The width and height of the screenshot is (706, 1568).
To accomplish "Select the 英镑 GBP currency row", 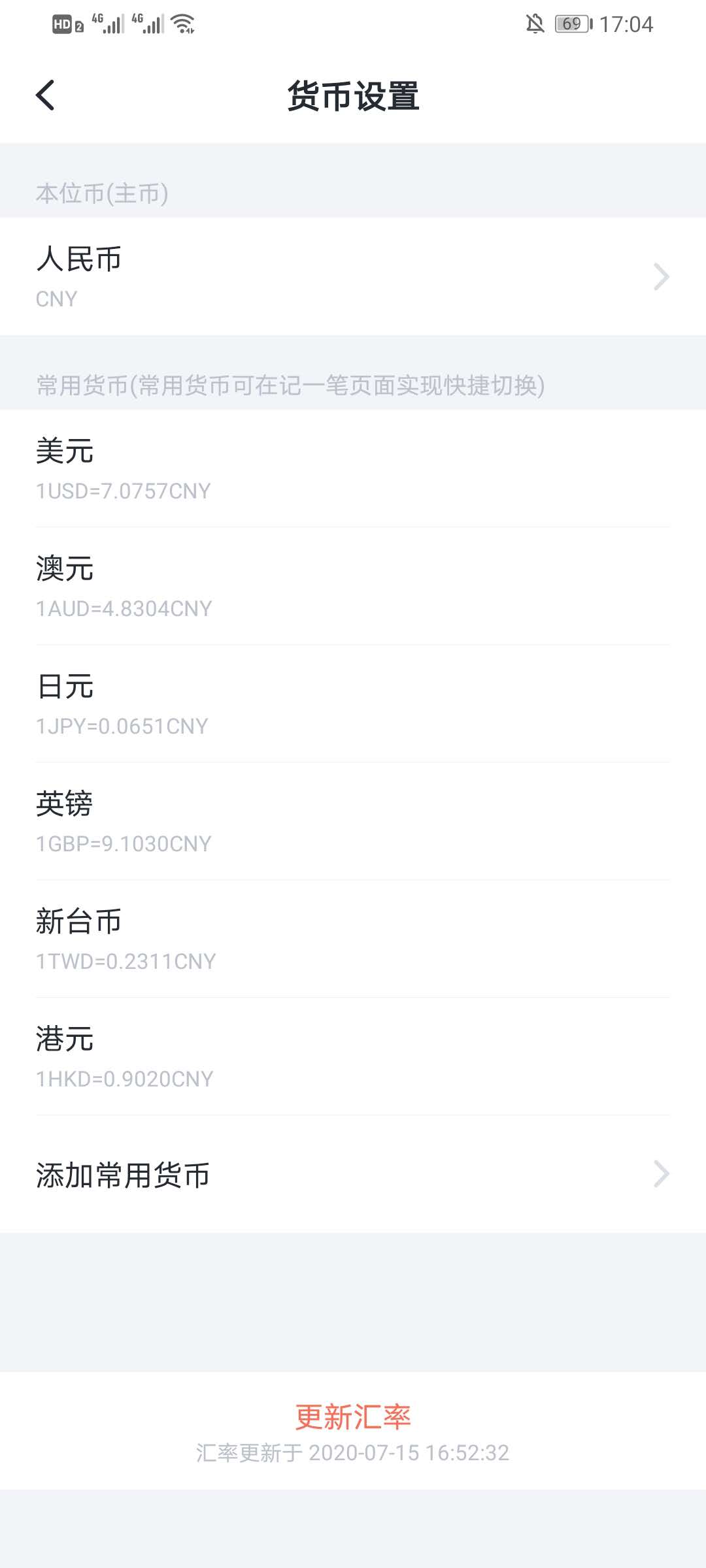I will [x=353, y=821].
